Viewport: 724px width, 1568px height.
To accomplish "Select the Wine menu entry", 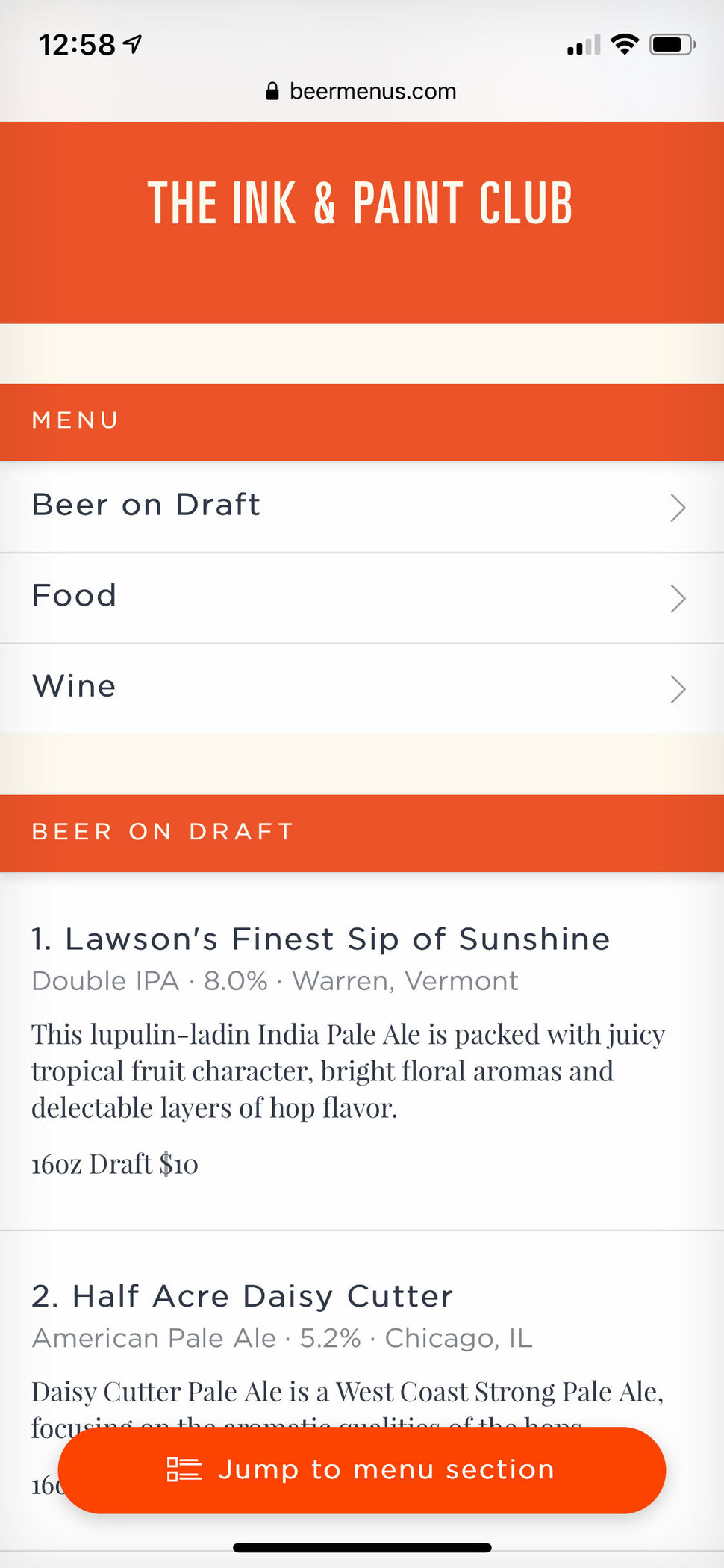I will click(x=73, y=686).
